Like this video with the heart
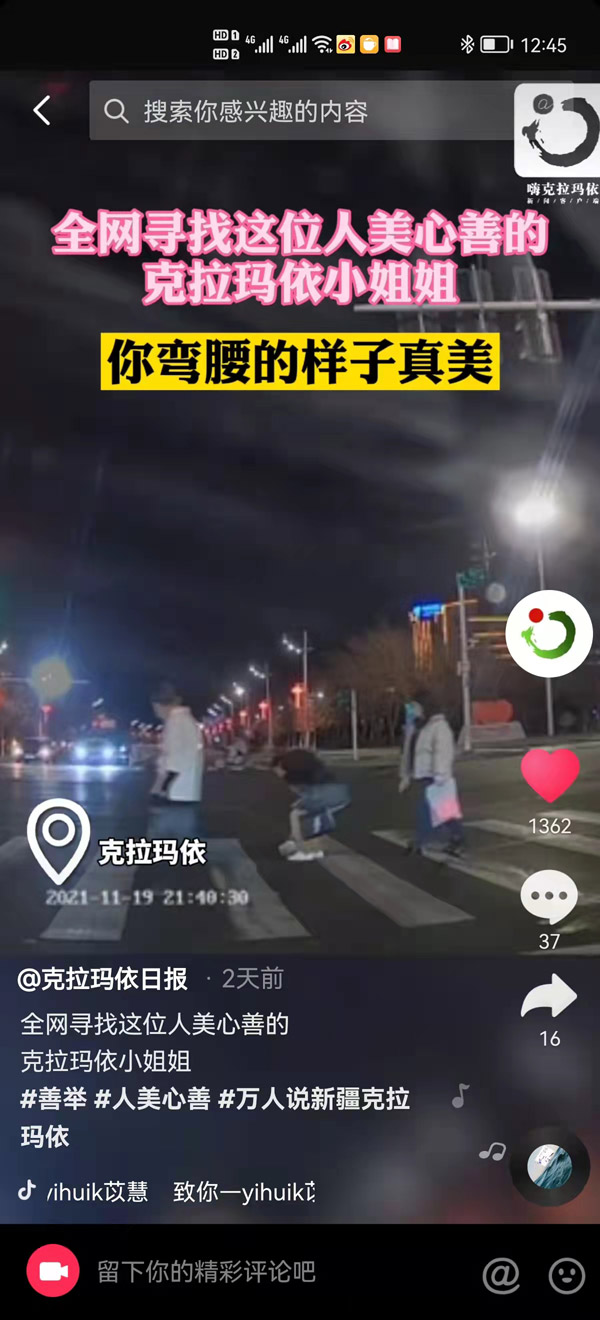Screen dimensions: 600x1320 click(x=550, y=776)
